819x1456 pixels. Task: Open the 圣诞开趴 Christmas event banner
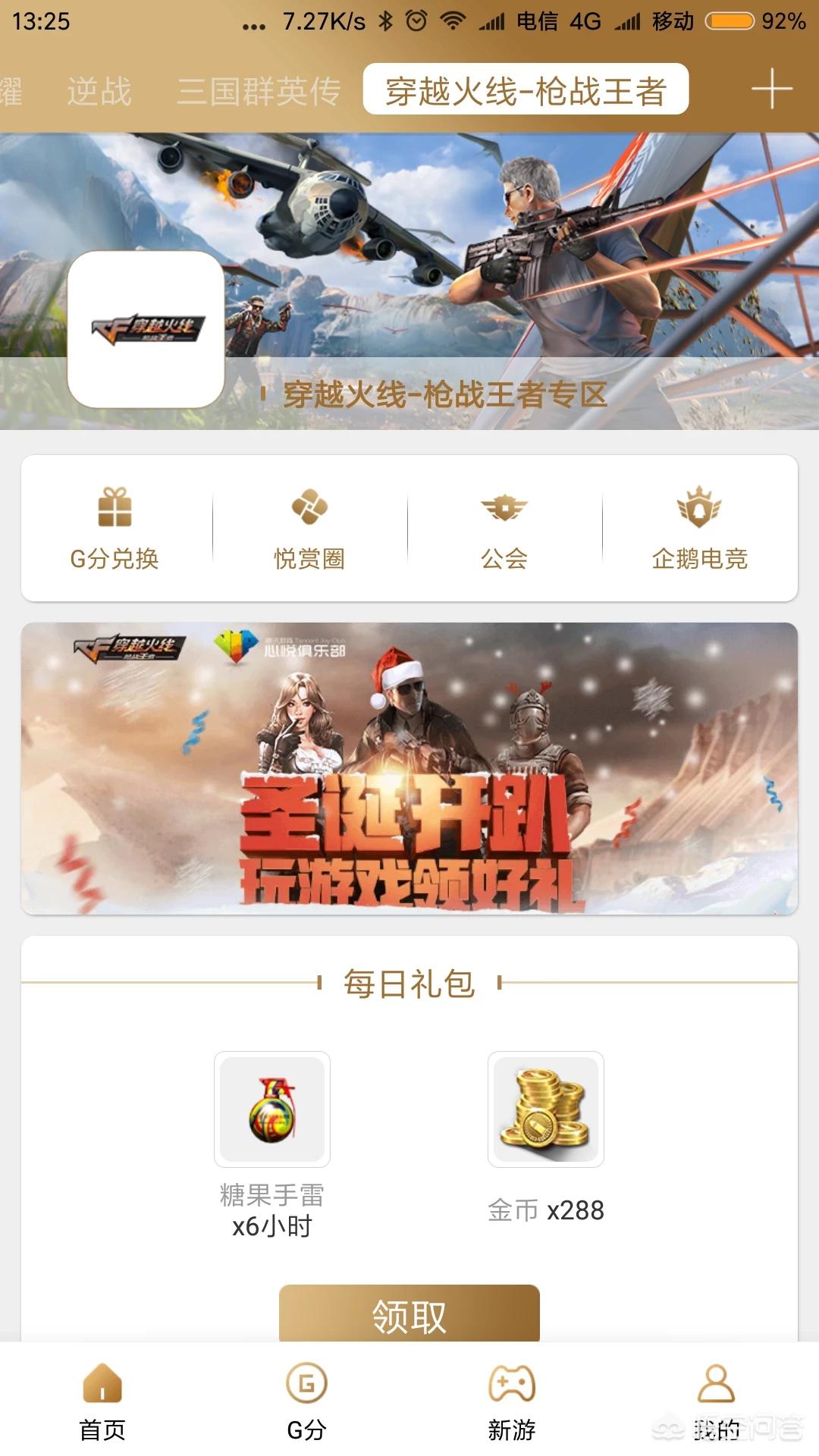tap(409, 768)
